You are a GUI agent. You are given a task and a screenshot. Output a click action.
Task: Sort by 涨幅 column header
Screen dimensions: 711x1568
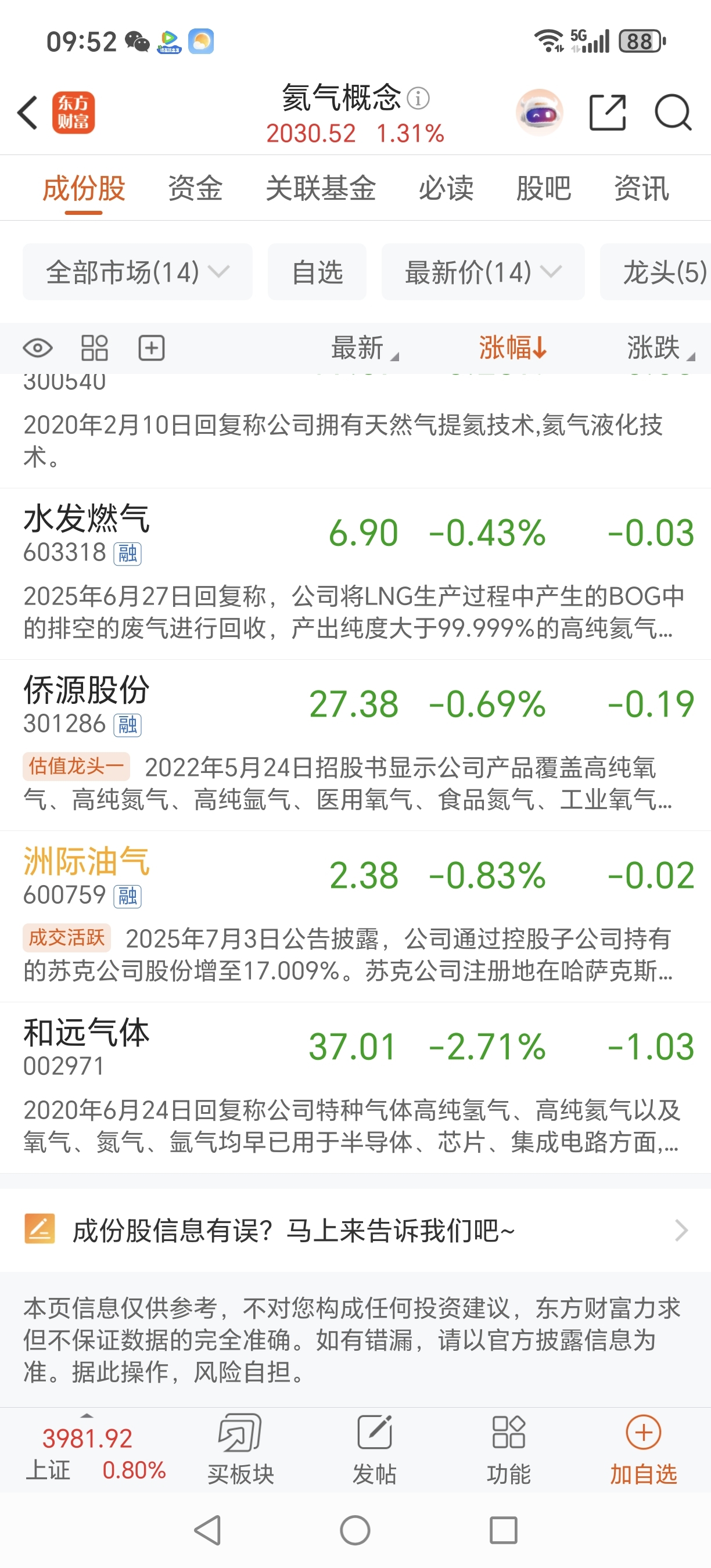512,348
